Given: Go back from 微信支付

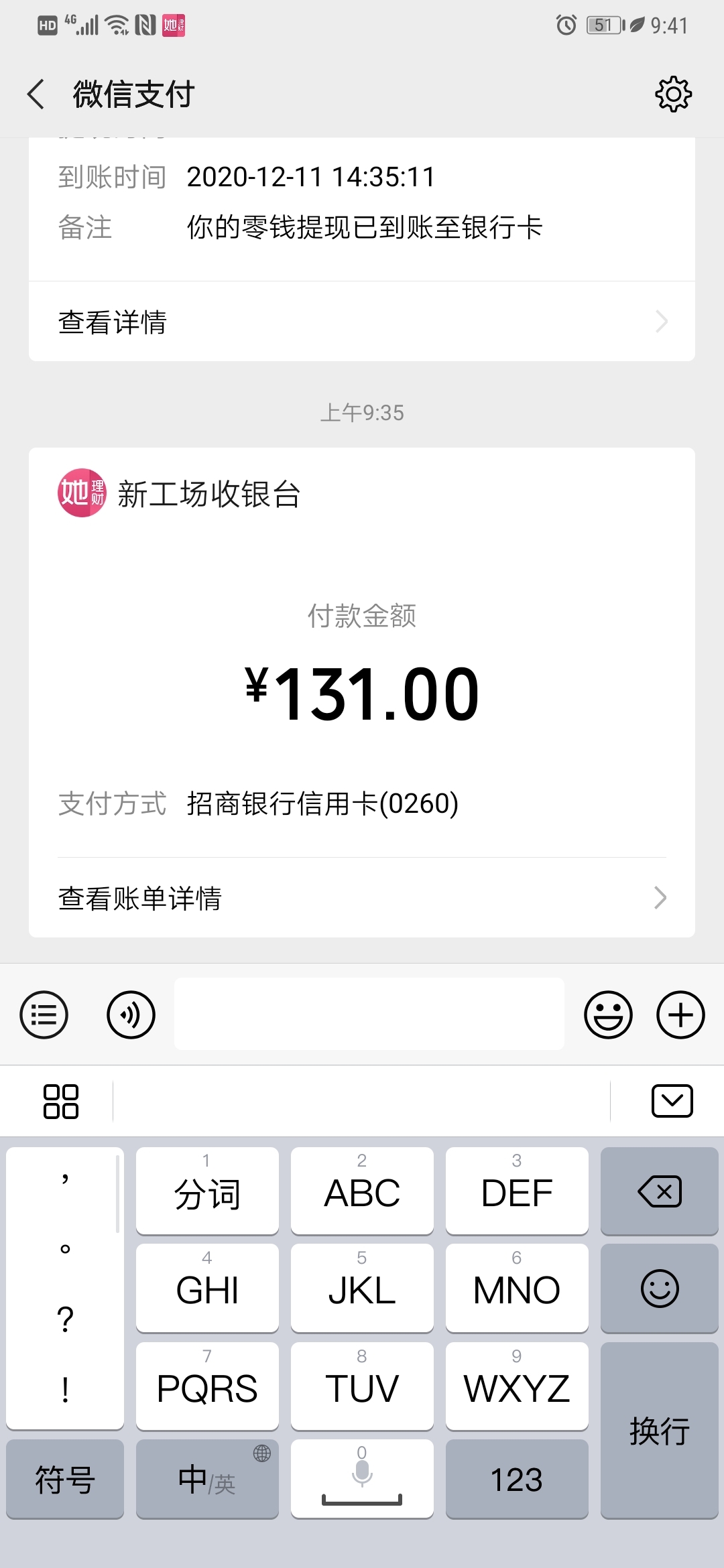Looking at the screenshot, I should [36, 94].
